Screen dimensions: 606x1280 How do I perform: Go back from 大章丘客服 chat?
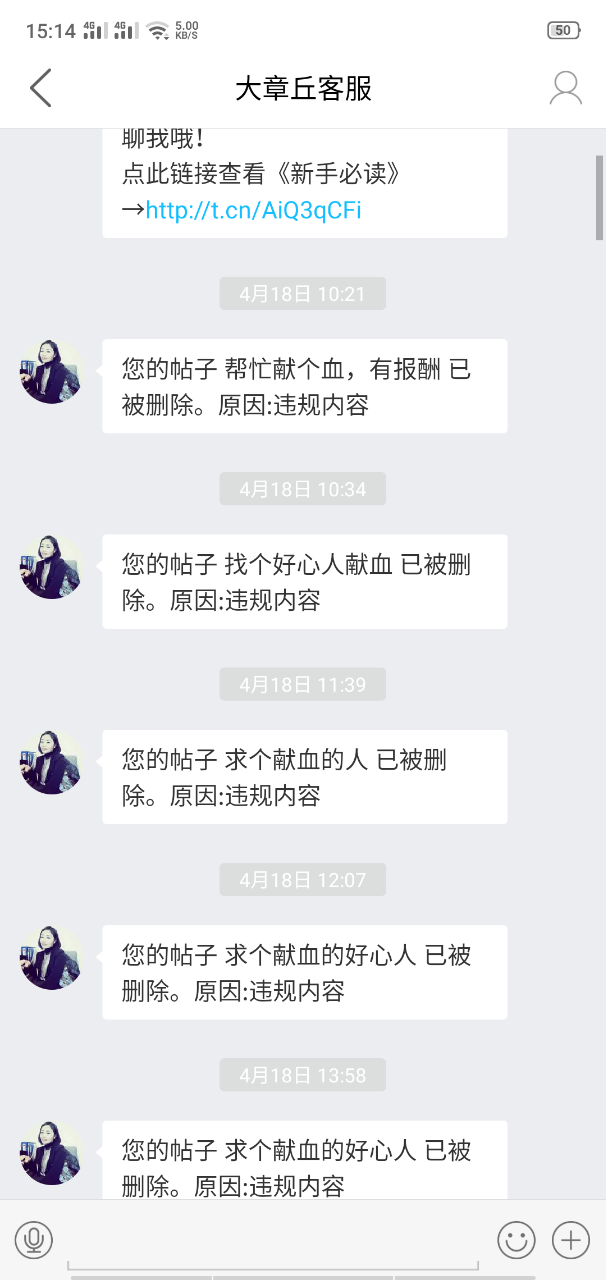pos(40,88)
